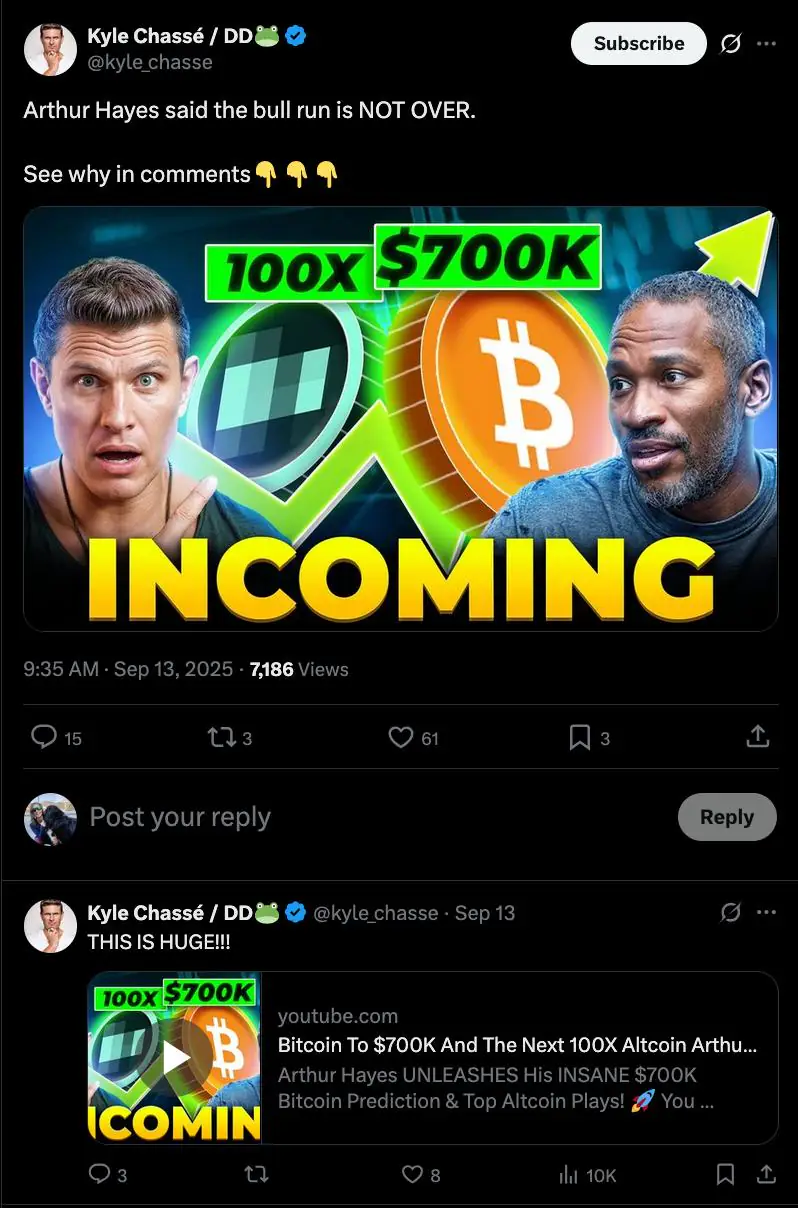This screenshot has height=1208, width=798.
Task: Bookmark the main post with 3 bookmarks
Action: [x=579, y=738]
